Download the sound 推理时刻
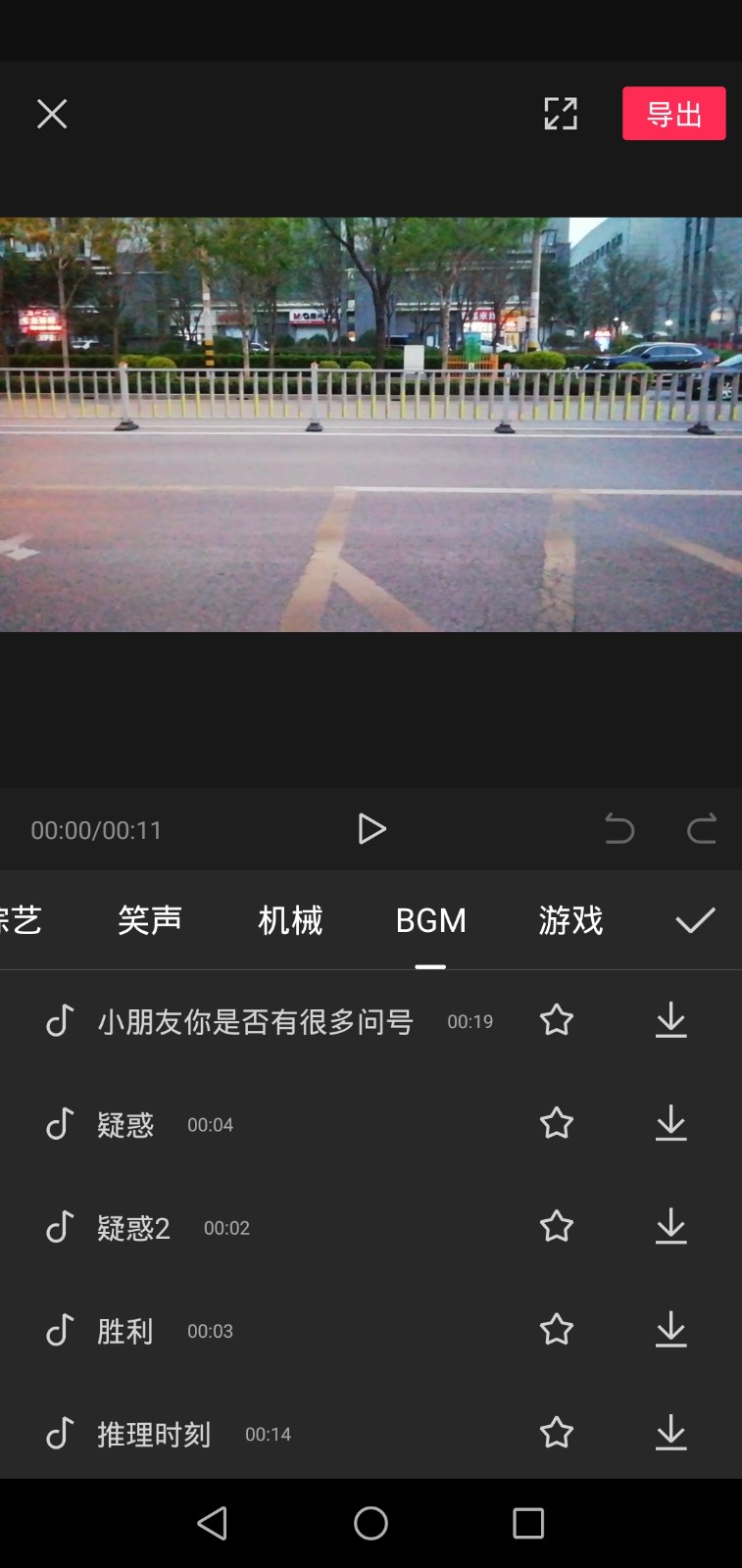 tap(671, 1433)
